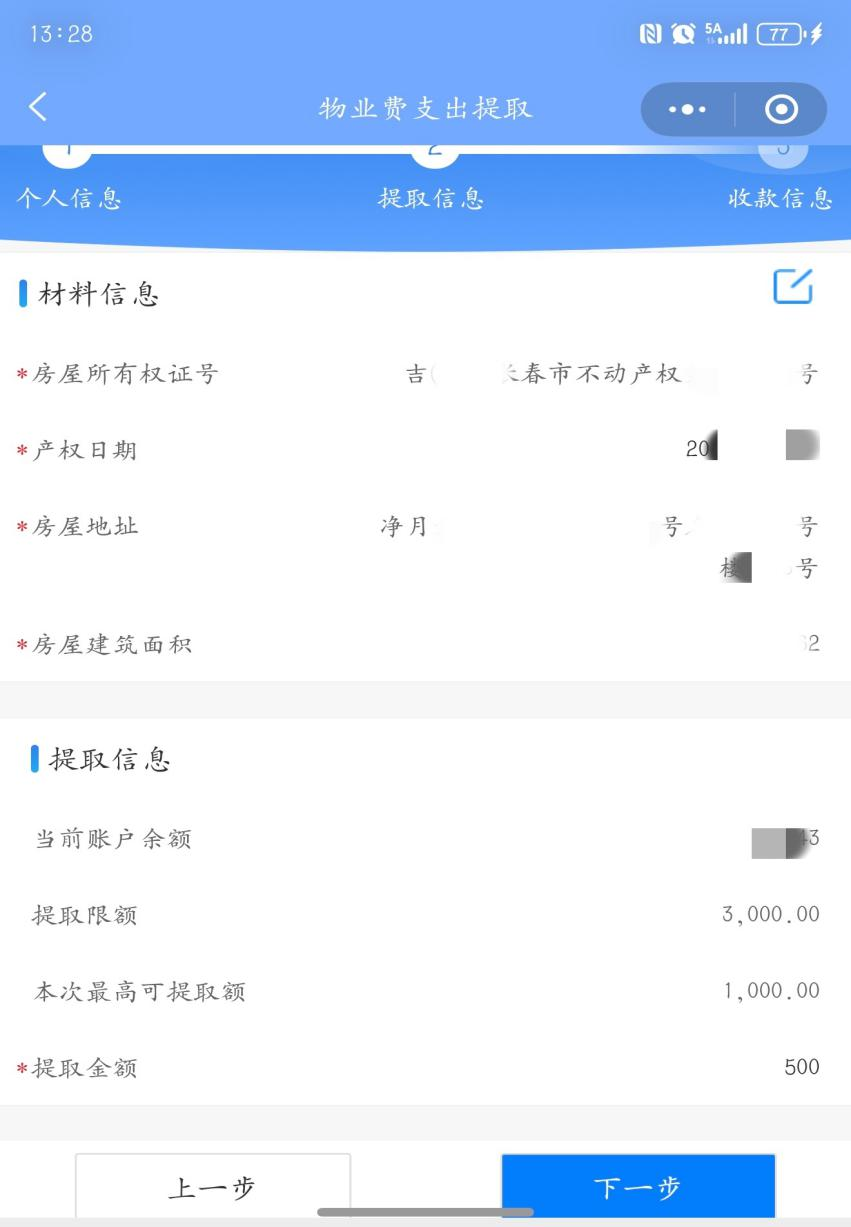
Task: Close the mini program with circle button
Action: [781, 109]
